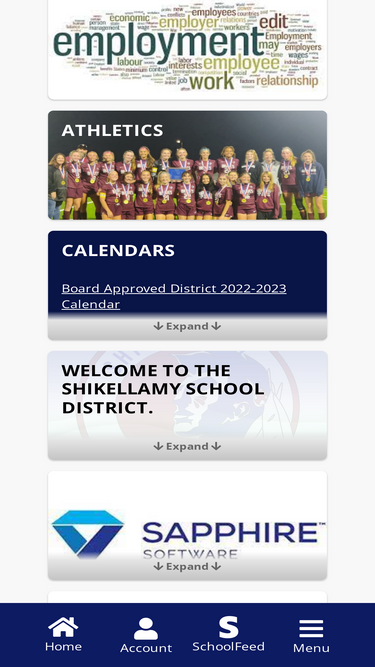Expand the Calendars card

pos(188,326)
